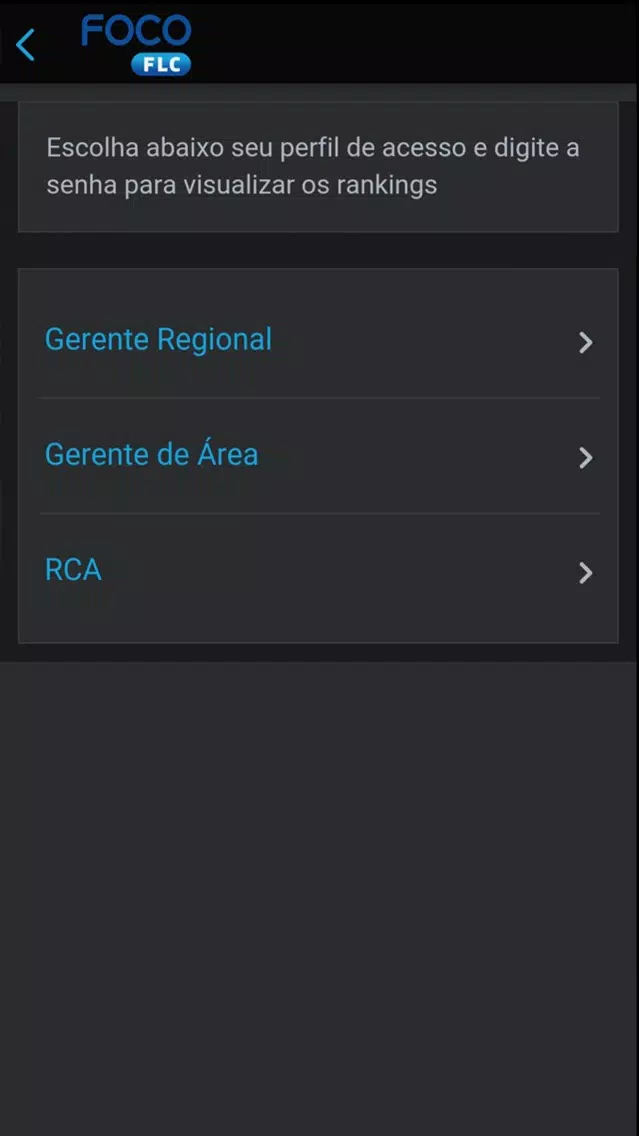
Task: Open the Gerente de Área profile
Action: pyautogui.click(x=319, y=456)
